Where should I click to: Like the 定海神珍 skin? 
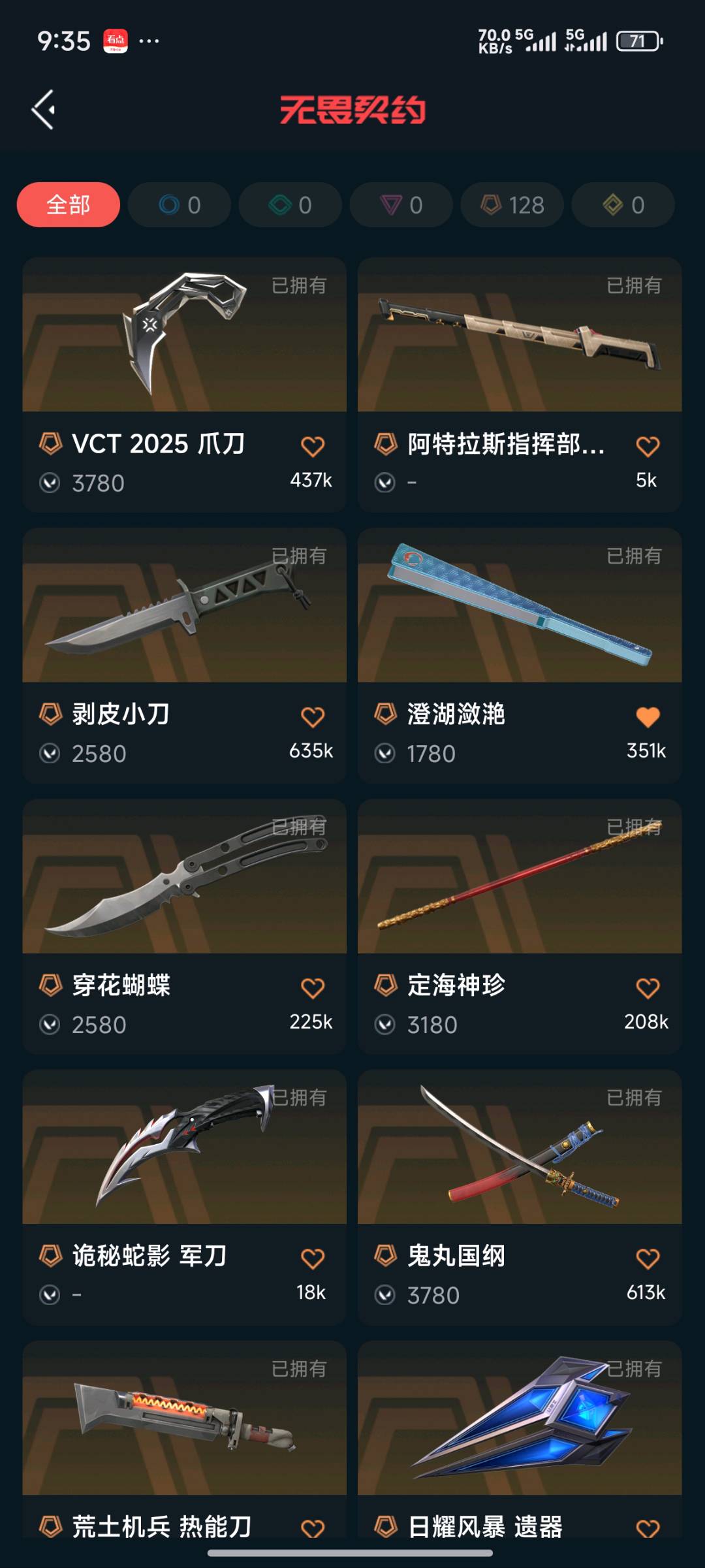tap(648, 988)
